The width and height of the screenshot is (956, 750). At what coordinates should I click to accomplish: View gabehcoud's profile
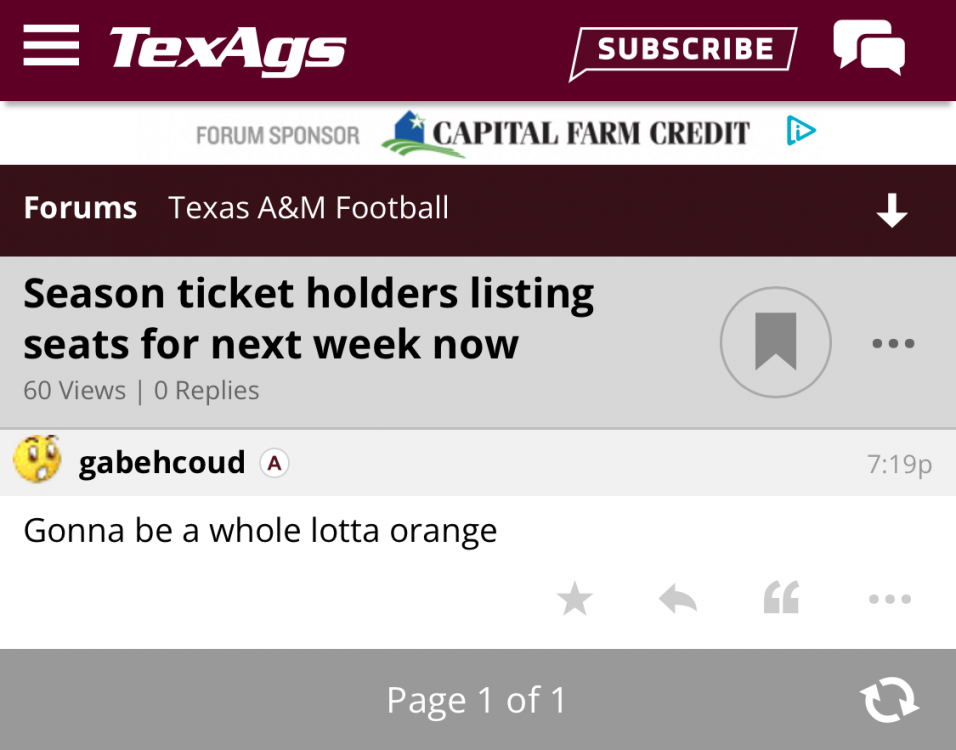click(161, 463)
